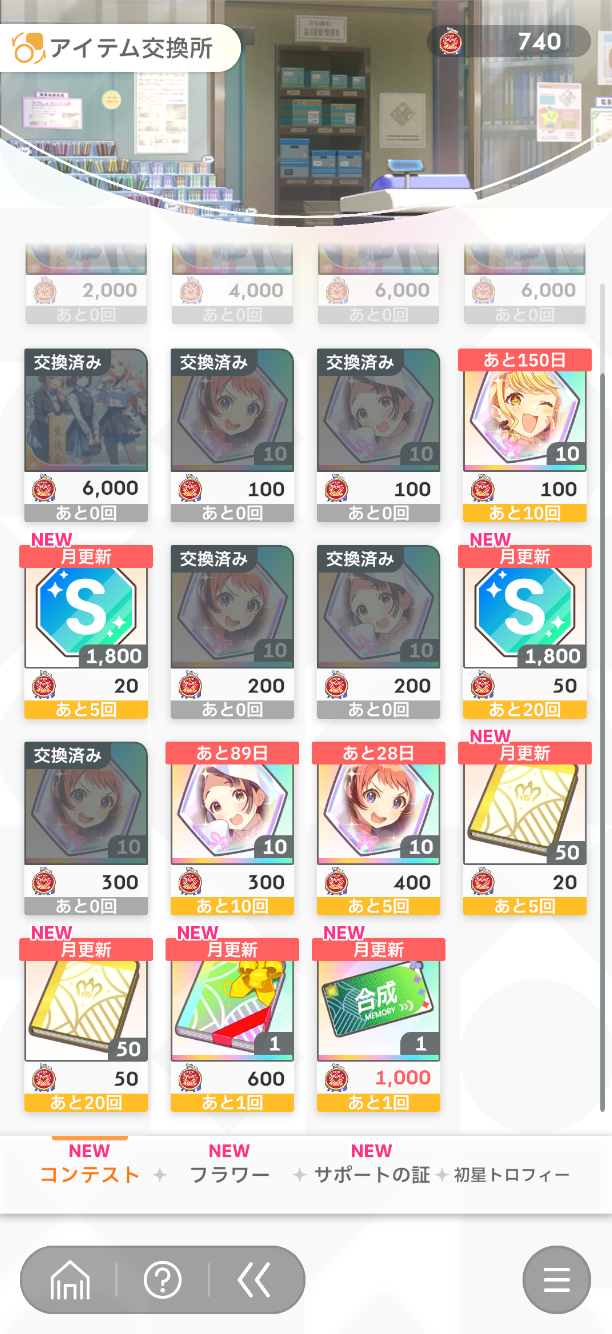Select the S gem item costing 50

tap(524, 632)
